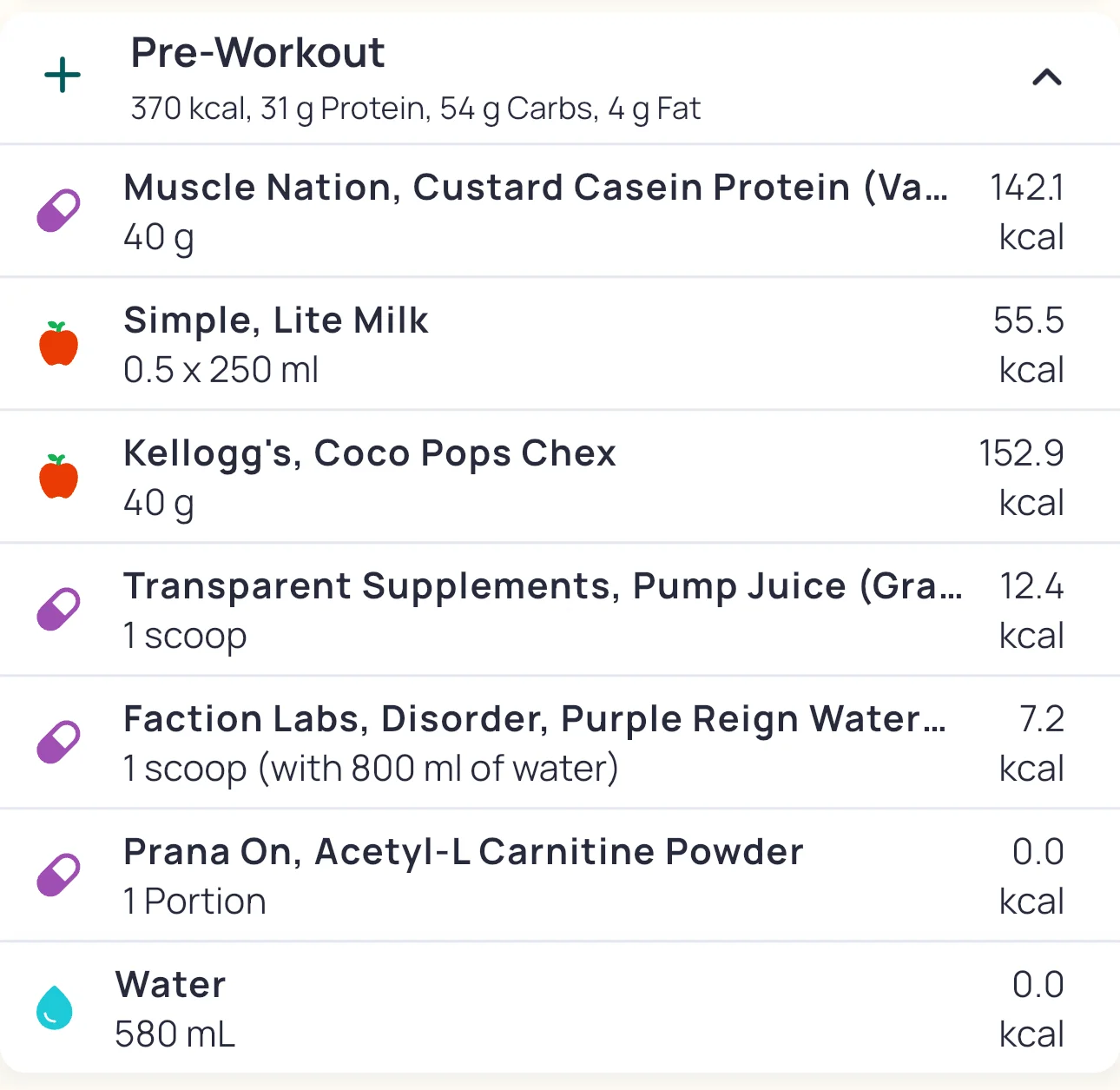
Task: Open Prana On Acetyl-L Carnitine Powder
Action: pyautogui.click(x=535, y=875)
